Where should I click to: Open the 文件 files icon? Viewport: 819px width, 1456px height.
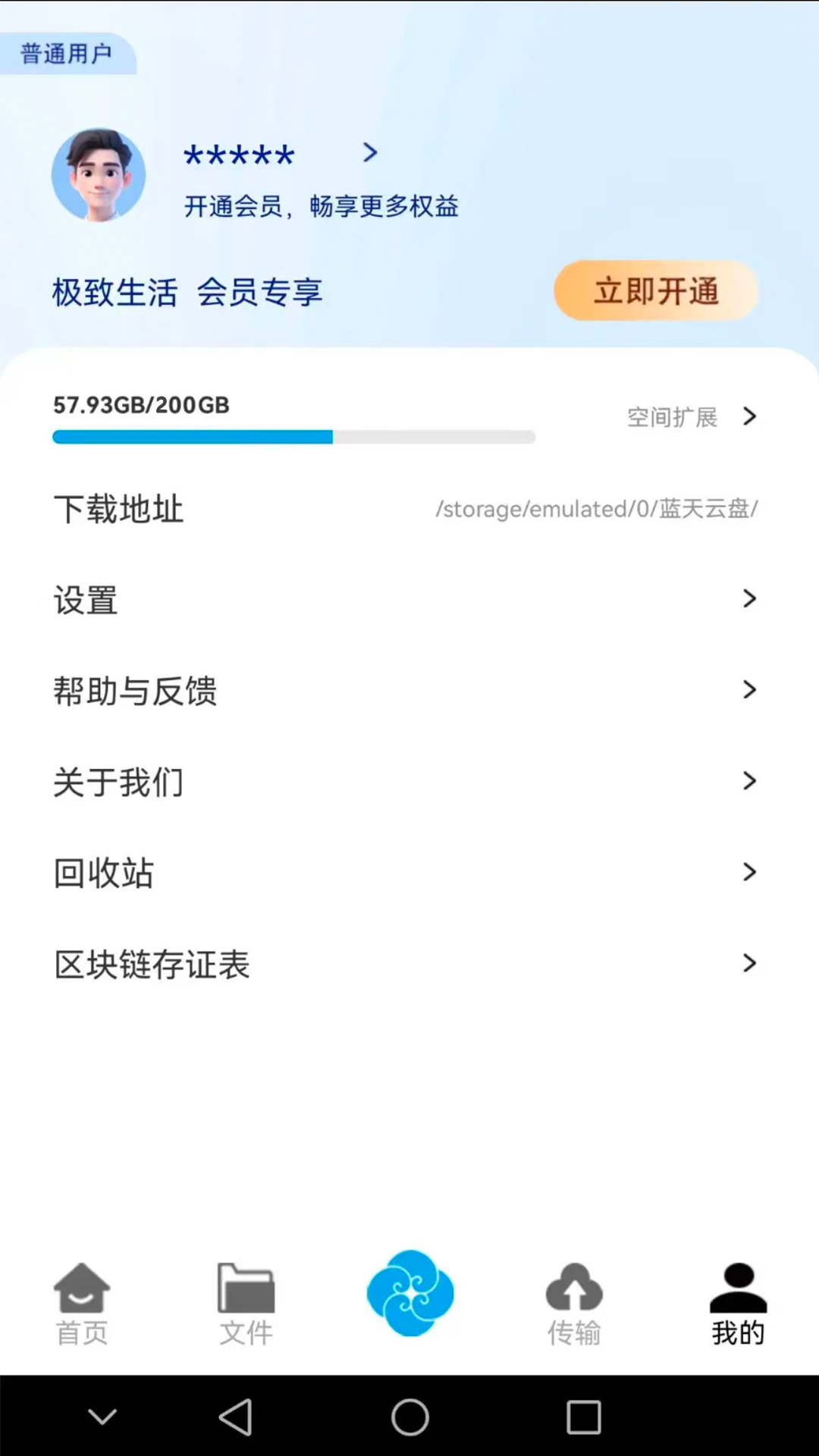click(246, 1301)
